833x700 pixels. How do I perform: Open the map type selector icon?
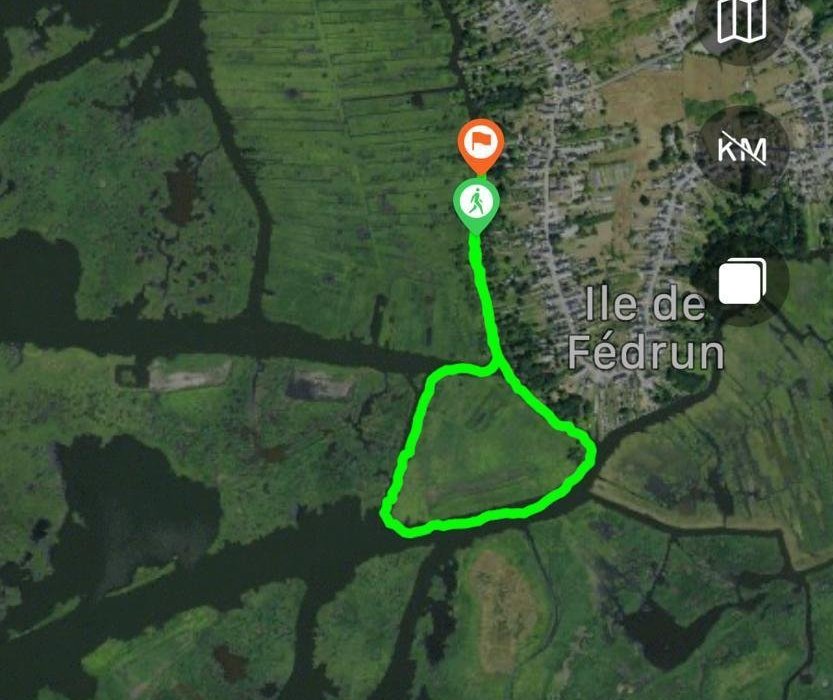741,20
